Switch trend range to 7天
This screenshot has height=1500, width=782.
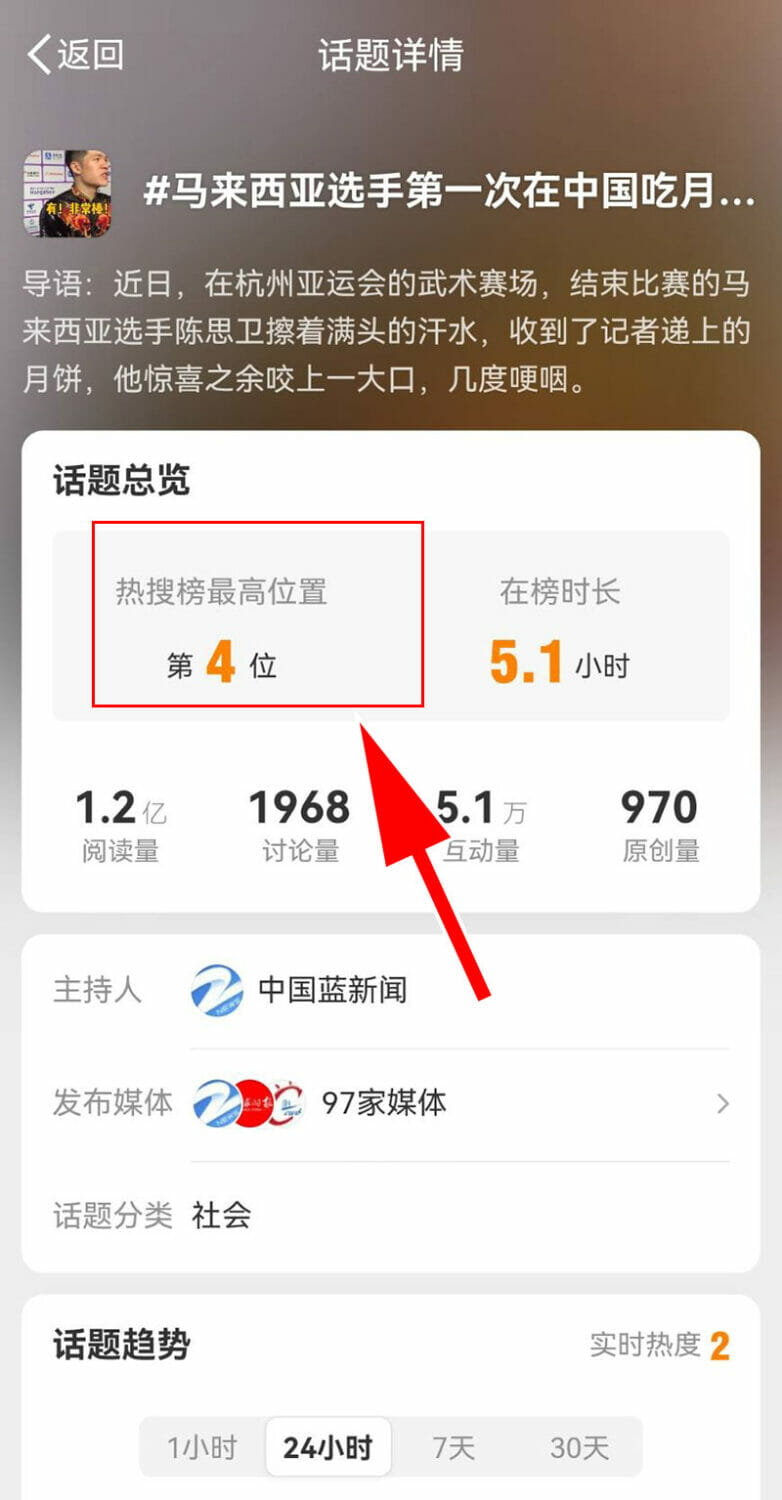pos(454,1447)
